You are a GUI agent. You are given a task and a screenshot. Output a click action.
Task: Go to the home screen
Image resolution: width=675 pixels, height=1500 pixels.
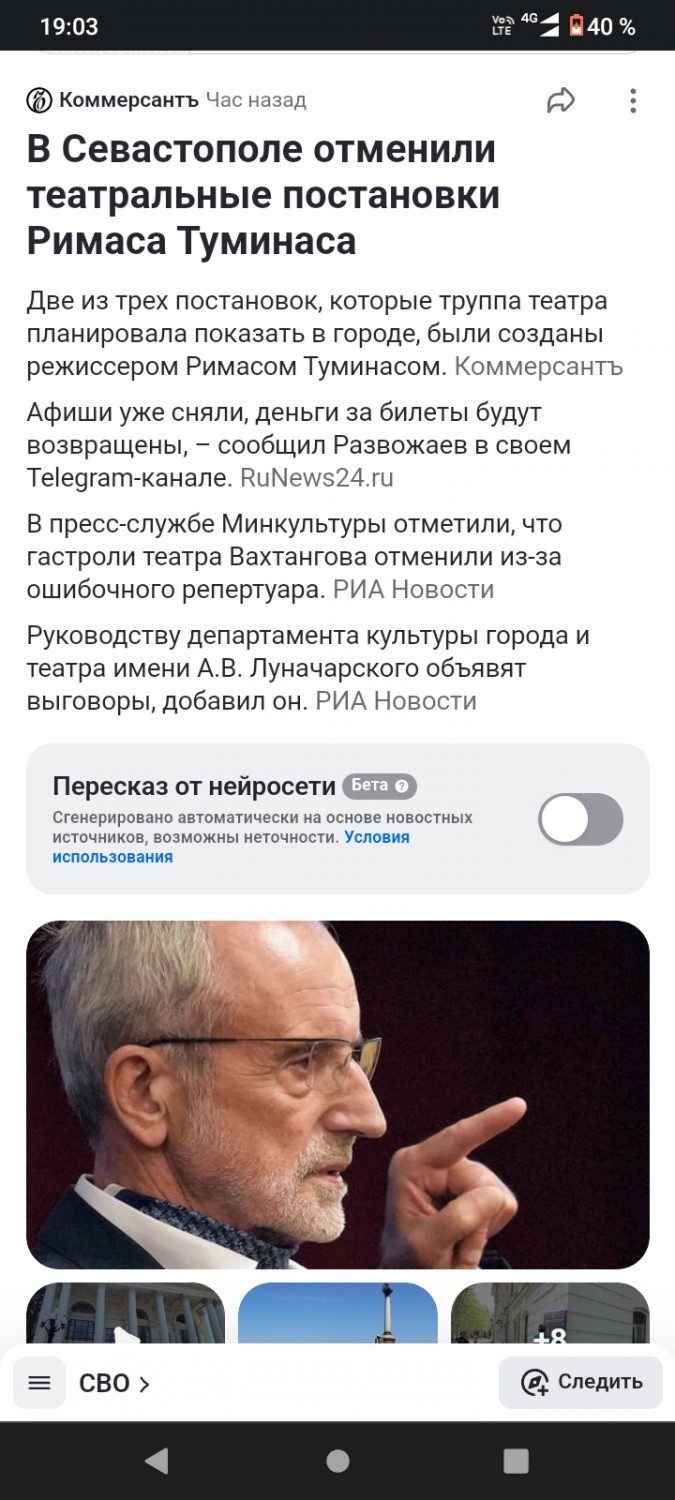[338, 1461]
